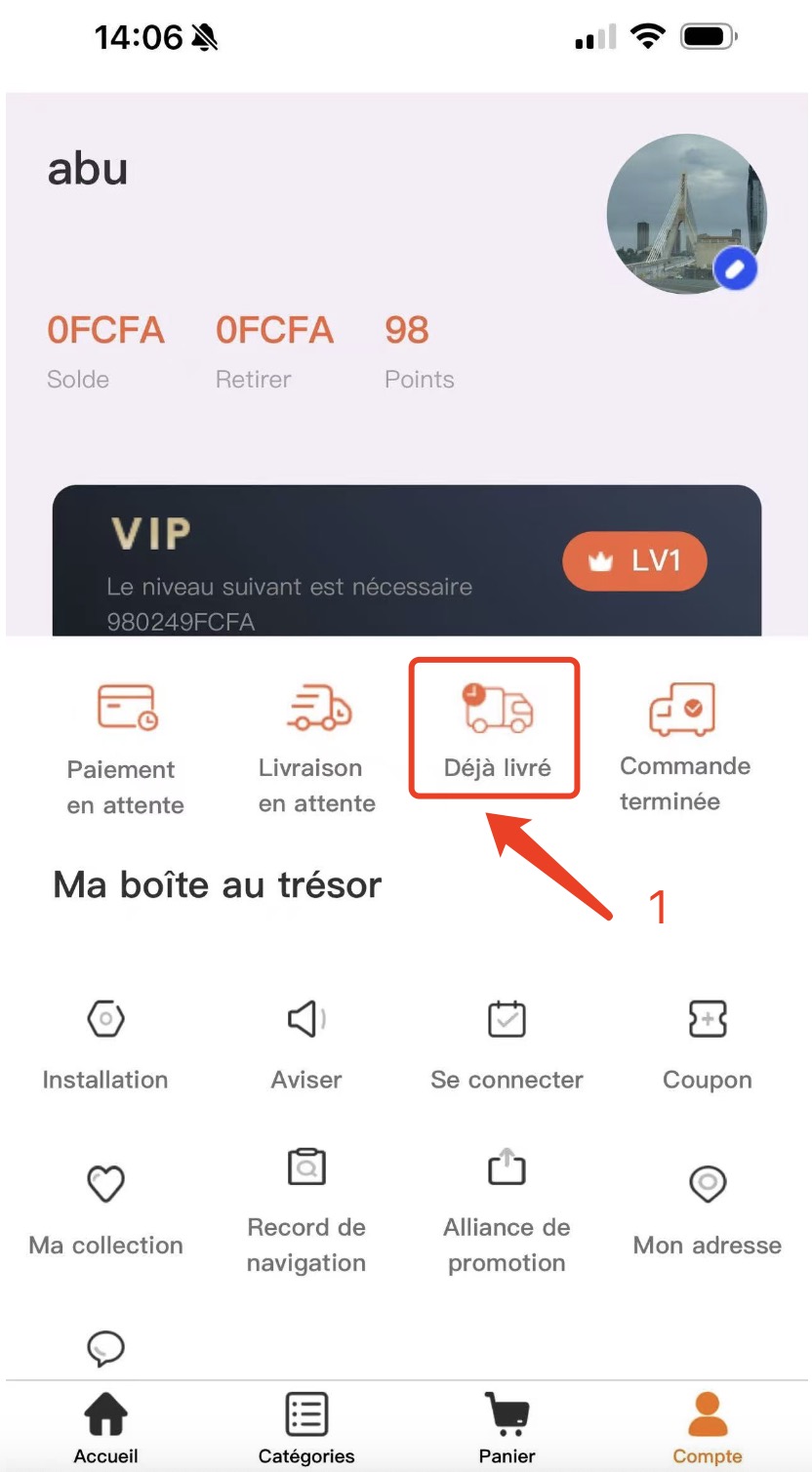Screen dimensions: 812x1472
Task: Open the VIP LV1 level badge
Action: coord(634,561)
